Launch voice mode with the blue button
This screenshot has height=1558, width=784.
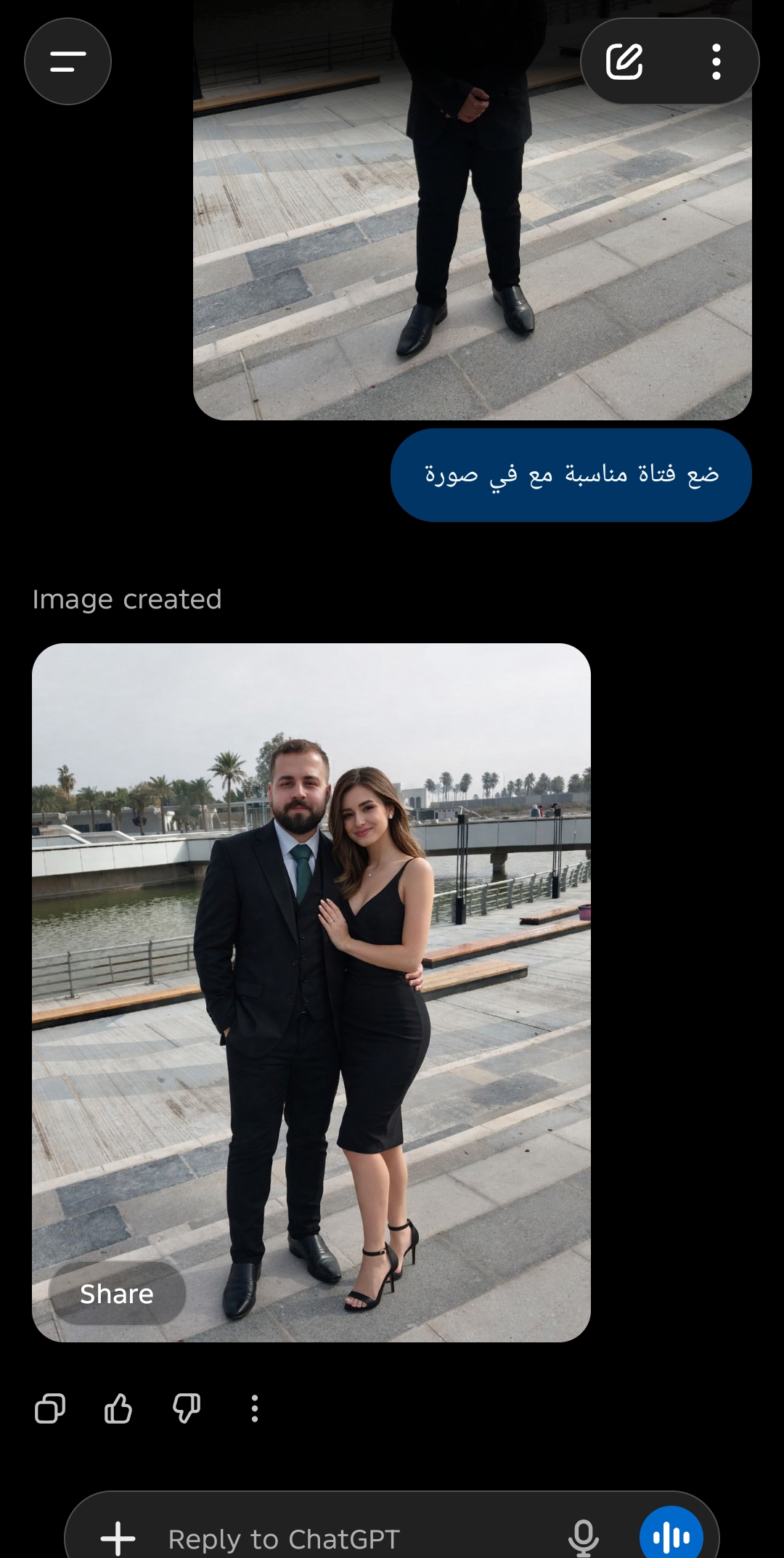[x=671, y=1536]
